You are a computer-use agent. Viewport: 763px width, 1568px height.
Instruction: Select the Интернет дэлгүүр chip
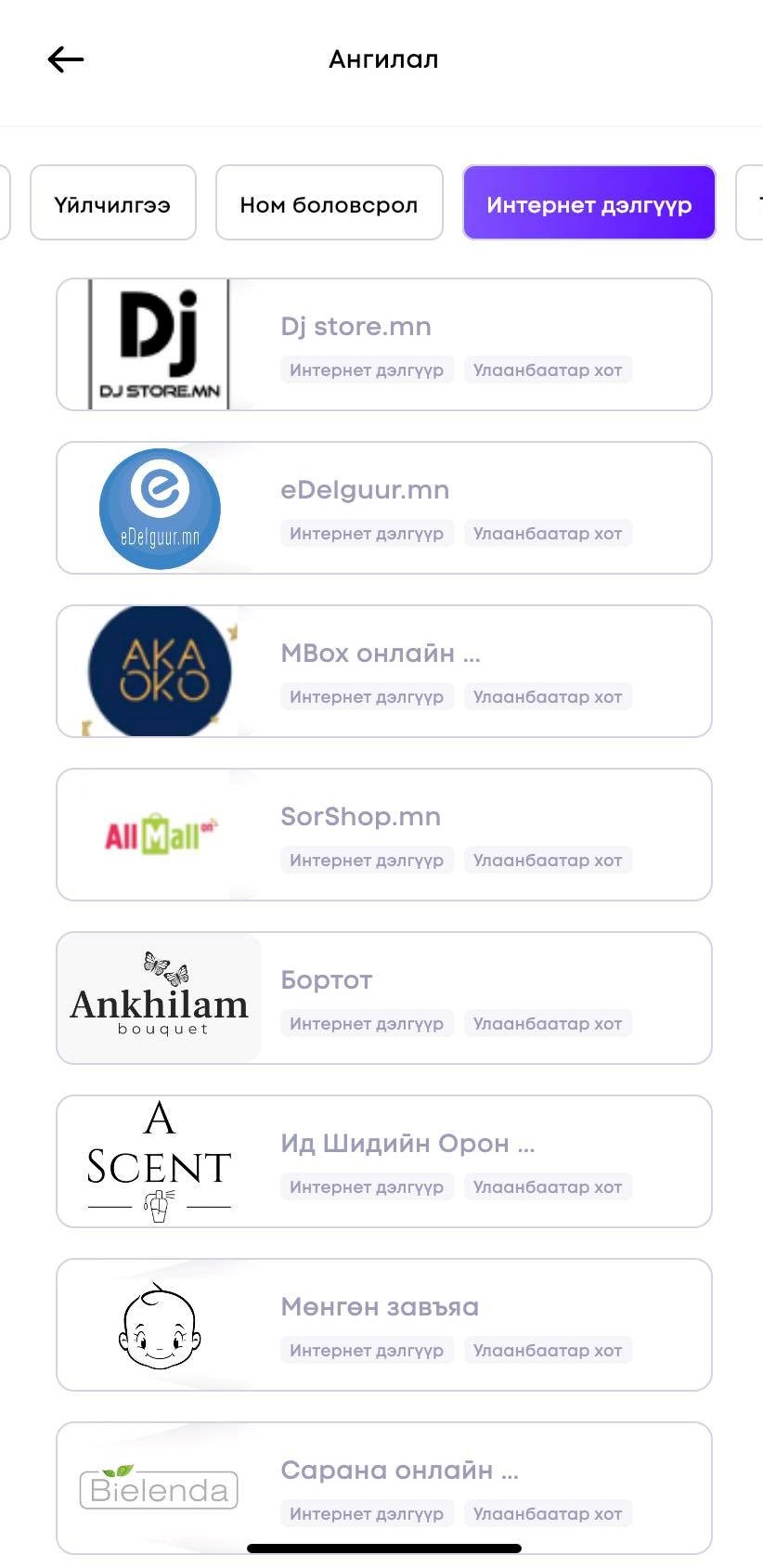tap(589, 202)
